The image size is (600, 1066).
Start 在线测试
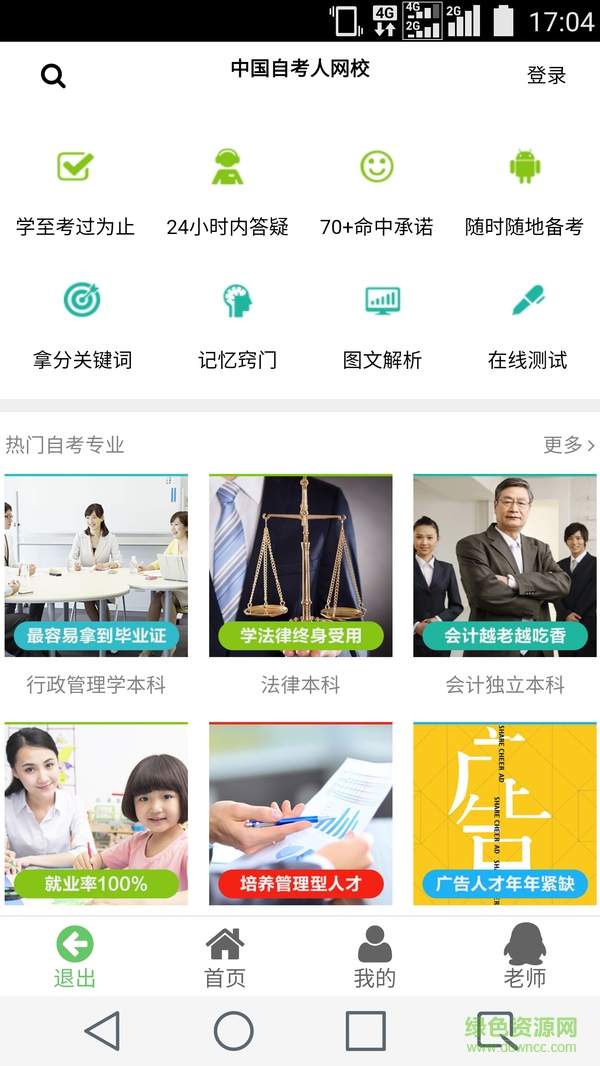click(x=527, y=323)
